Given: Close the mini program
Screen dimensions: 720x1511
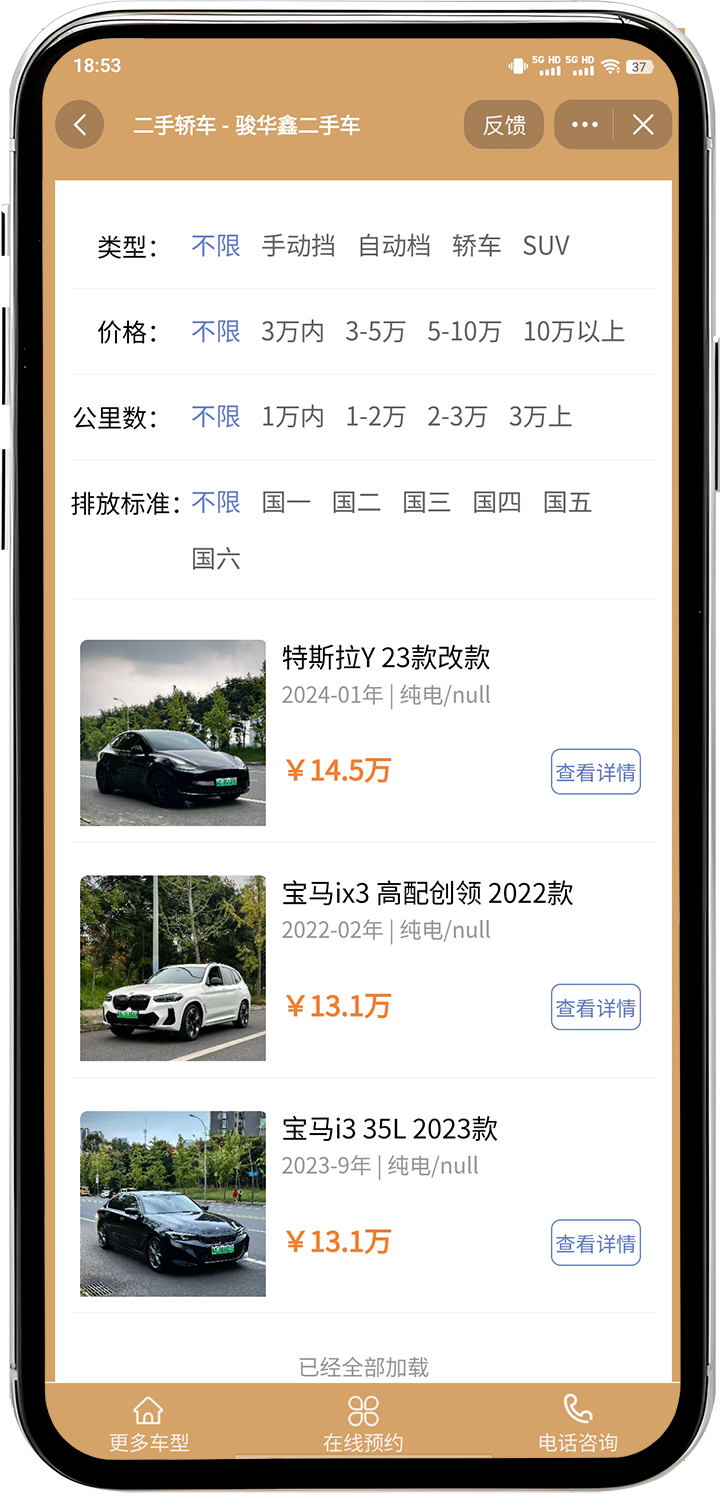Looking at the screenshot, I should (643, 125).
